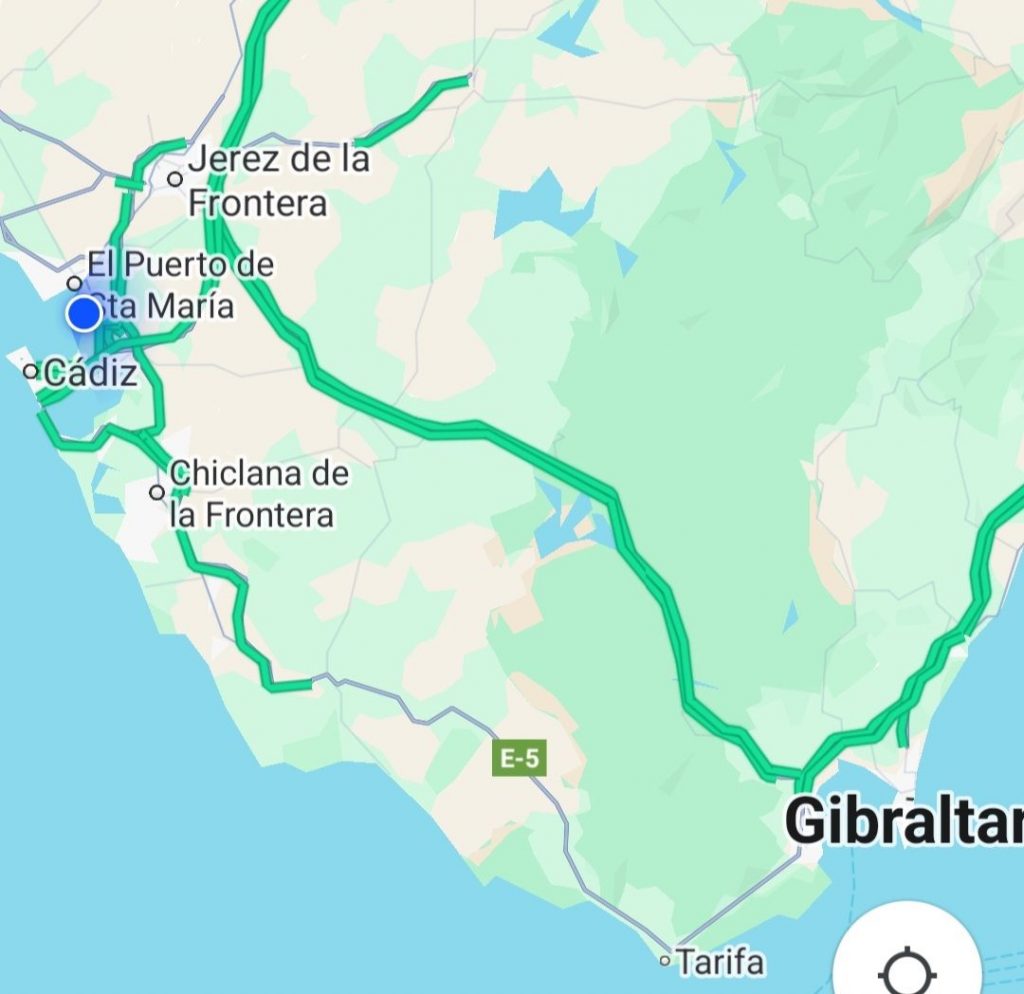Image resolution: width=1024 pixels, height=994 pixels.
Task: Select Tarifa on the map
Action: [x=665, y=961]
